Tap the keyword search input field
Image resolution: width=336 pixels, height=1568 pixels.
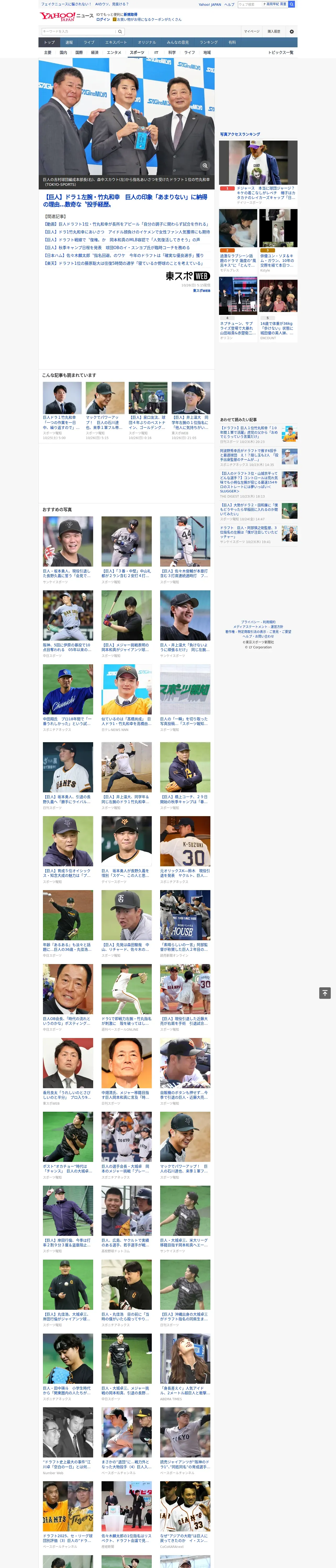coord(79,31)
